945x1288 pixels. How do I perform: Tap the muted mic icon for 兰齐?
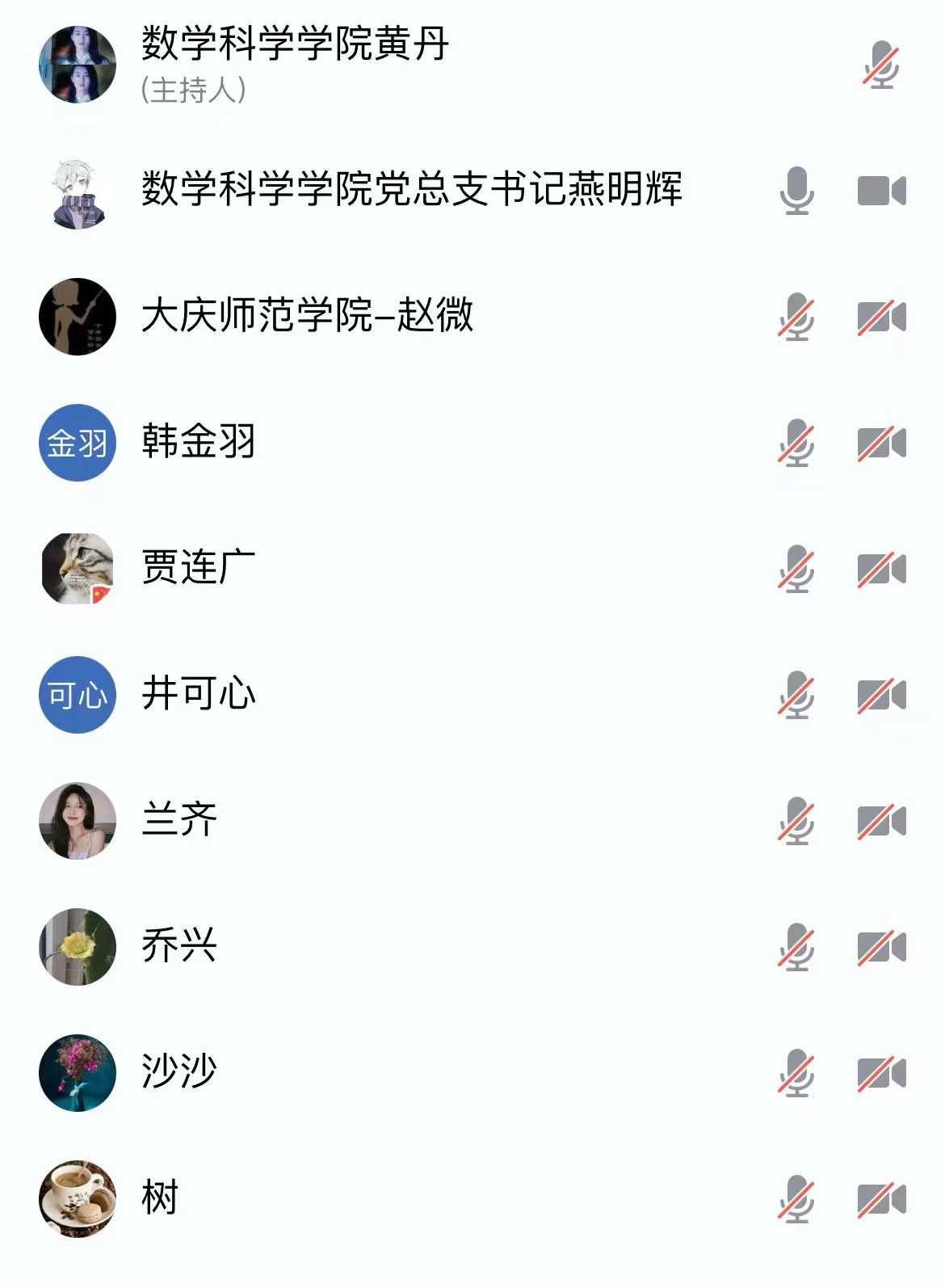click(x=796, y=821)
